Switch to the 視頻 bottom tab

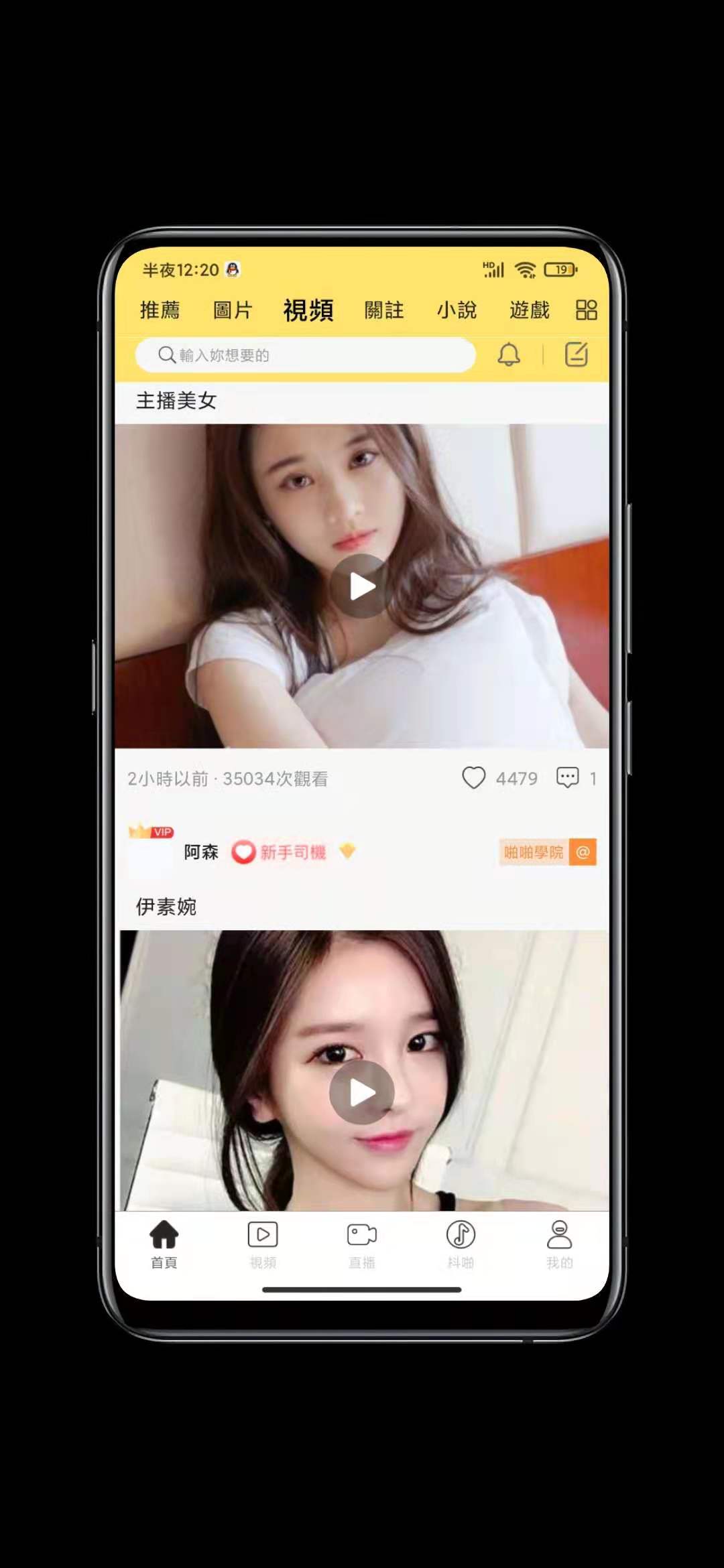click(263, 1245)
